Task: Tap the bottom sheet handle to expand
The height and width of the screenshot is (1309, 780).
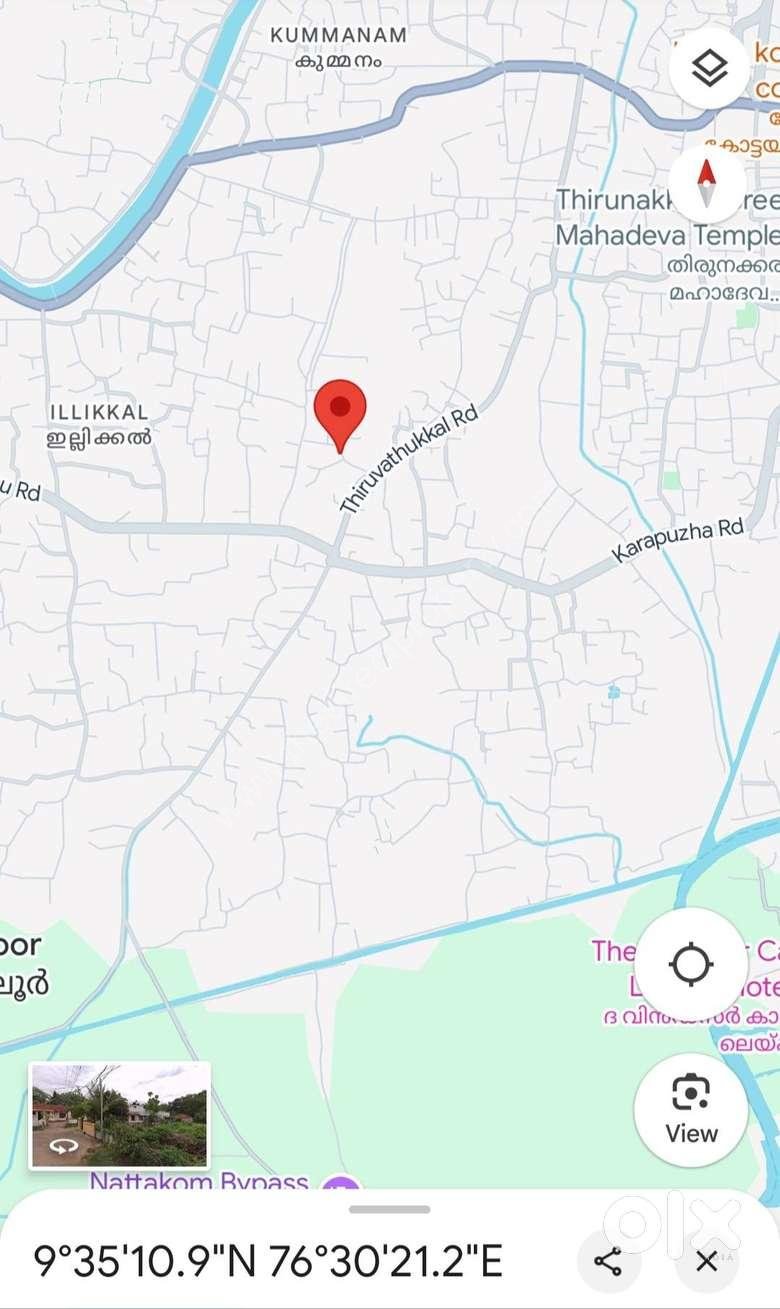Action: [x=390, y=1209]
